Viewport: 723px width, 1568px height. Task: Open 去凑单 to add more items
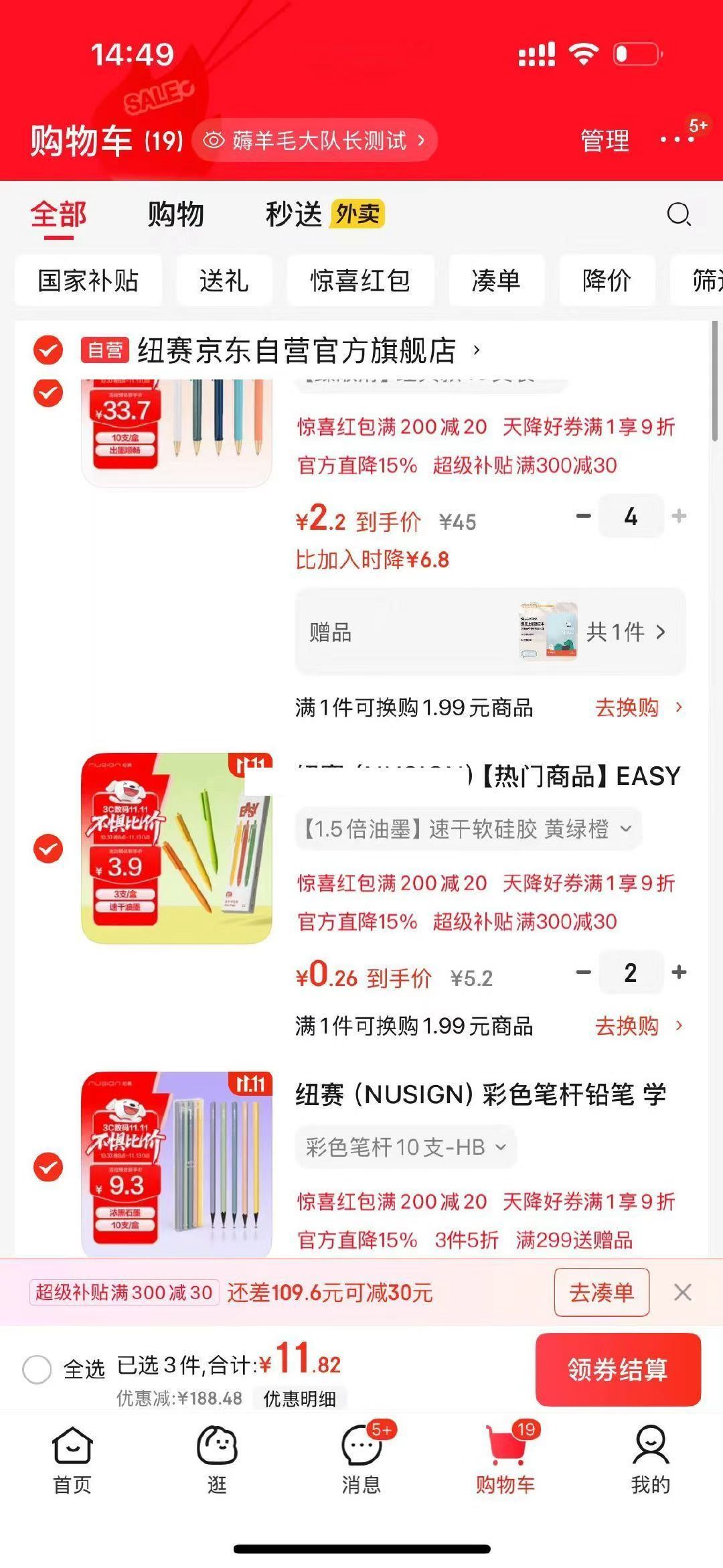coord(601,1293)
